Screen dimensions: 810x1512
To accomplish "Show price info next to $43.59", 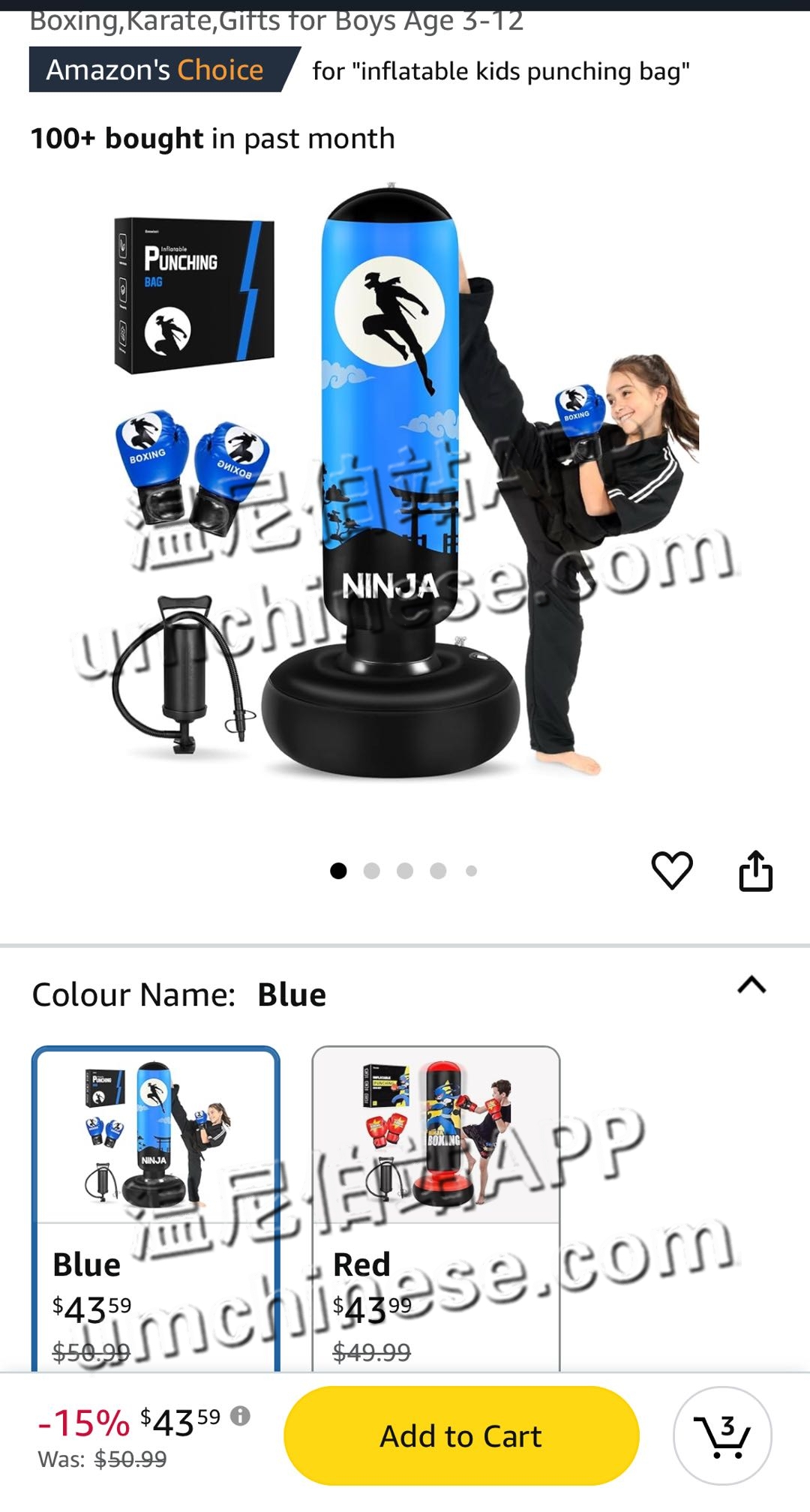I will 240,1415.
